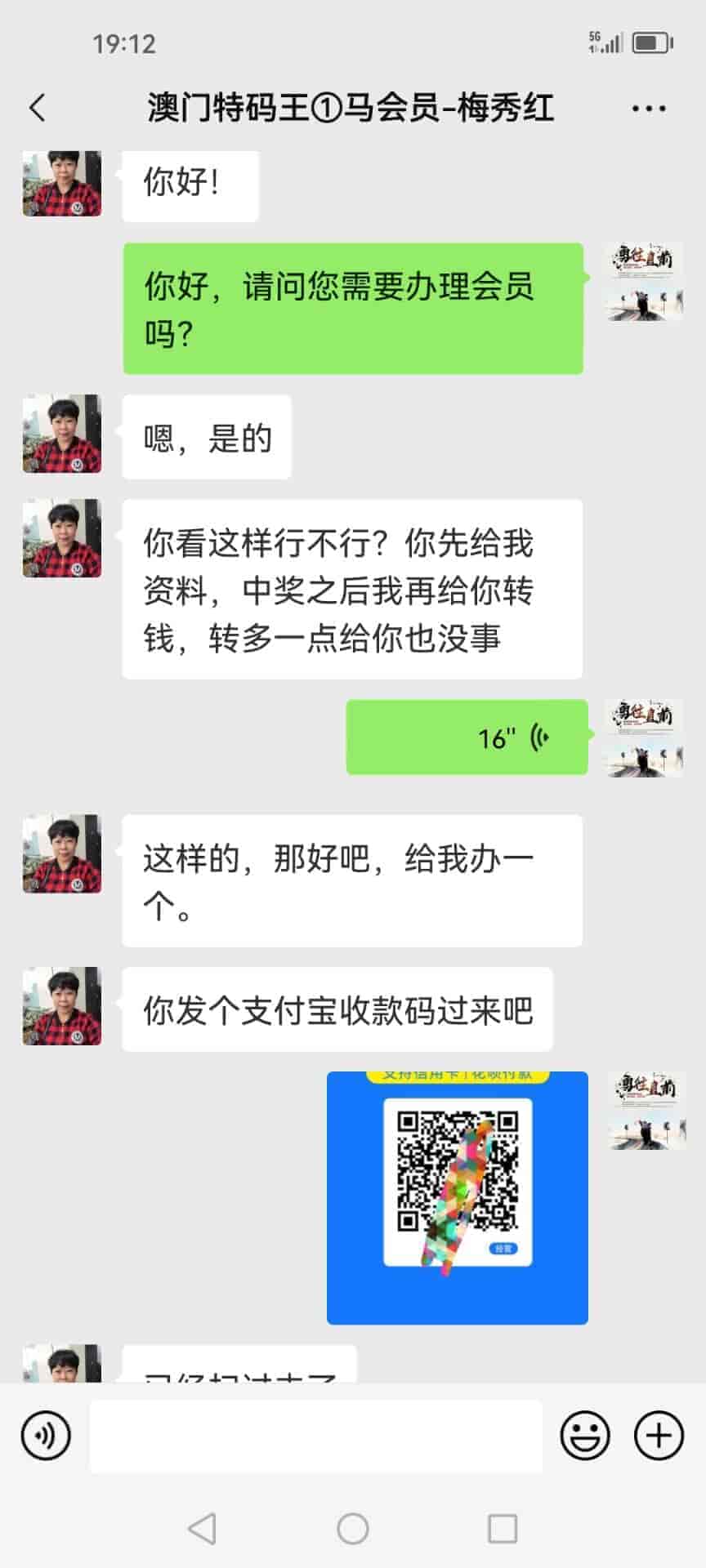Screen dimensions: 706x1568
Task: Switch to voice input mode
Action: tap(46, 1435)
